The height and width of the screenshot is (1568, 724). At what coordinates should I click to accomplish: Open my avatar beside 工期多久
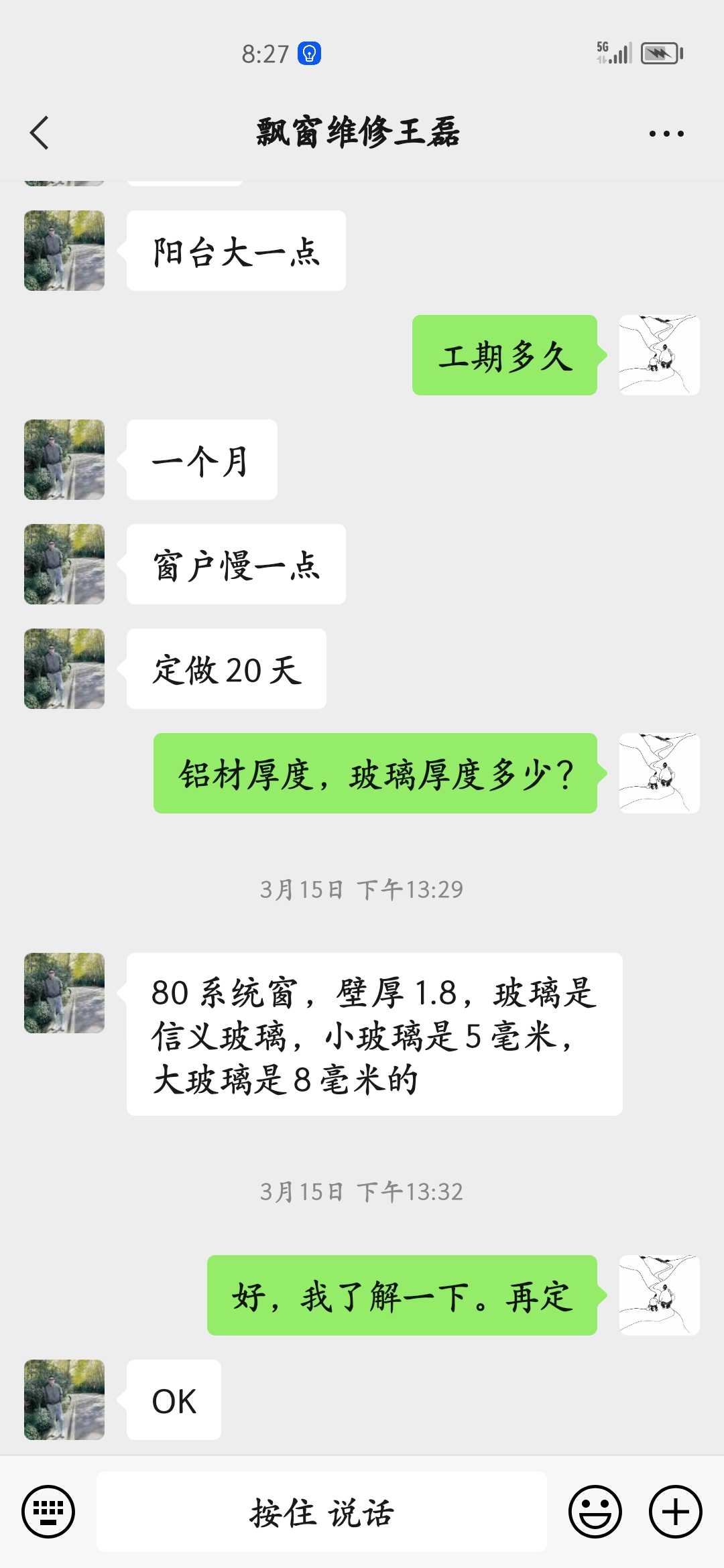(659, 355)
